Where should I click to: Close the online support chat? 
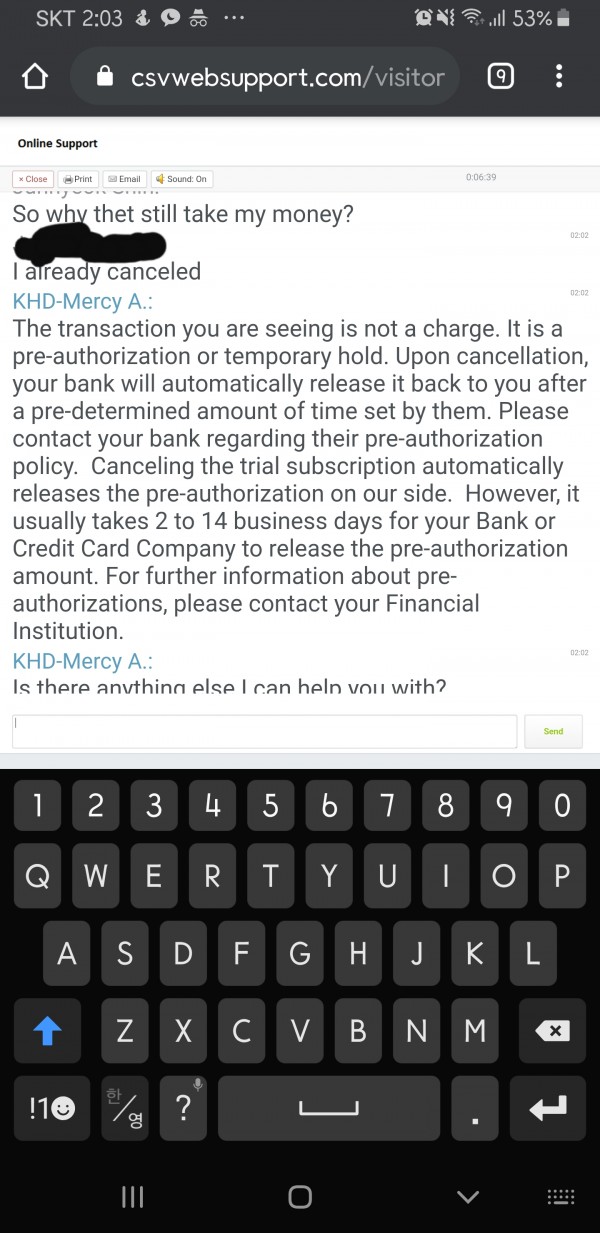click(x=31, y=179)
